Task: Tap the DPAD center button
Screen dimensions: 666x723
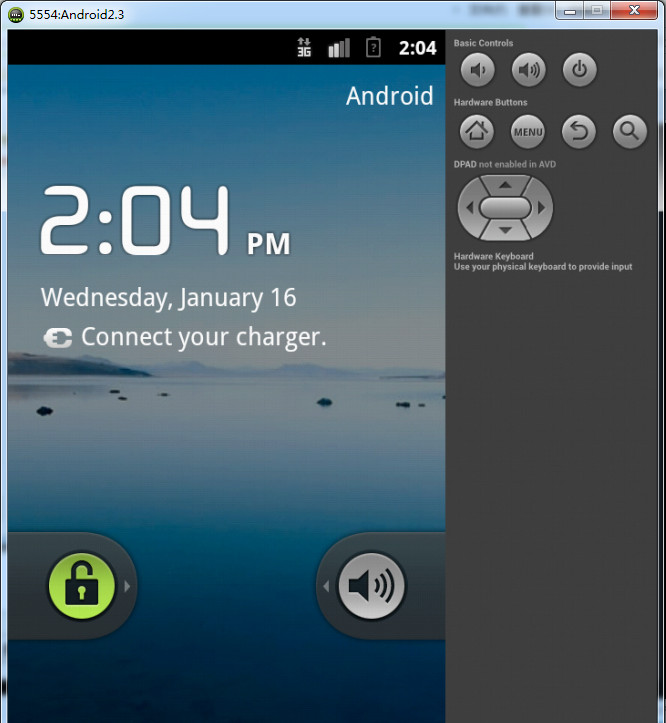Action: pyautogui.click(x=505, y=208)
